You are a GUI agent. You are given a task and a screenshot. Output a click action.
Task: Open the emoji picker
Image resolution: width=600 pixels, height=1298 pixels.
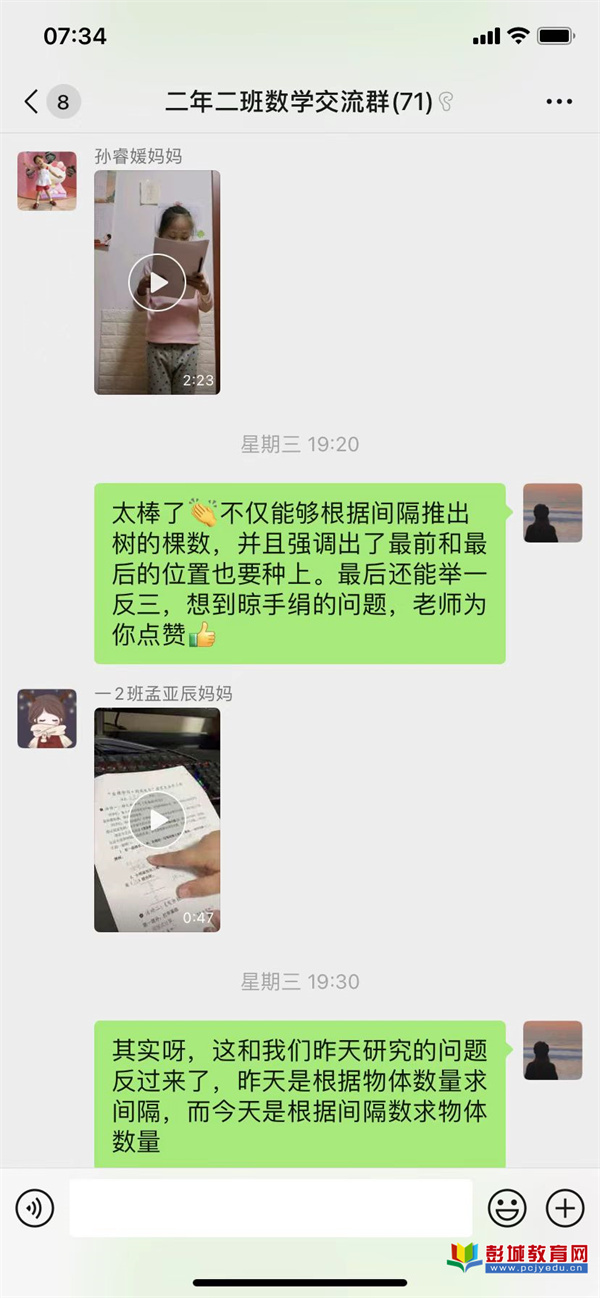(x=506, y=1208)
